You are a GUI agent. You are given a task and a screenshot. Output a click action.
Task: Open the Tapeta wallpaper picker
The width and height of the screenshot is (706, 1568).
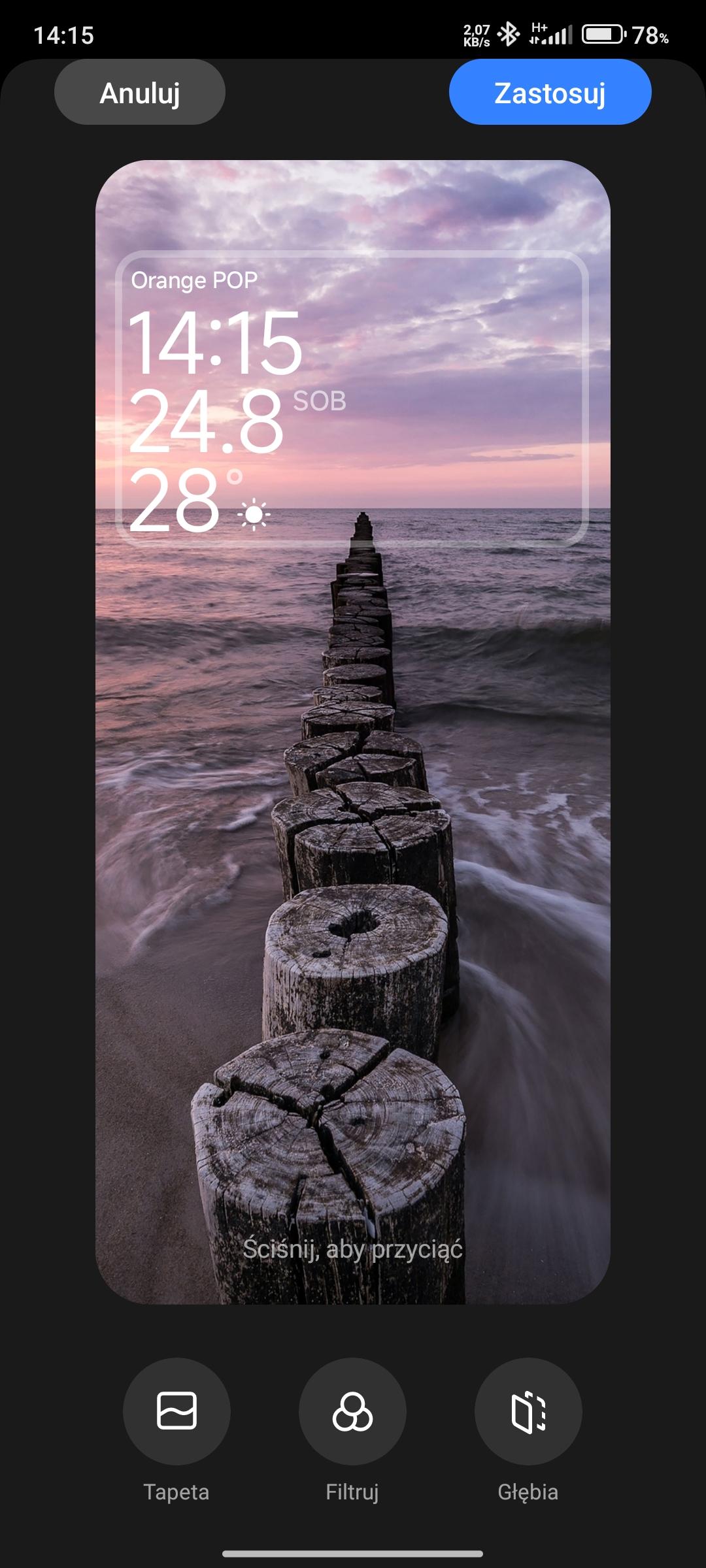[176, 1411]
